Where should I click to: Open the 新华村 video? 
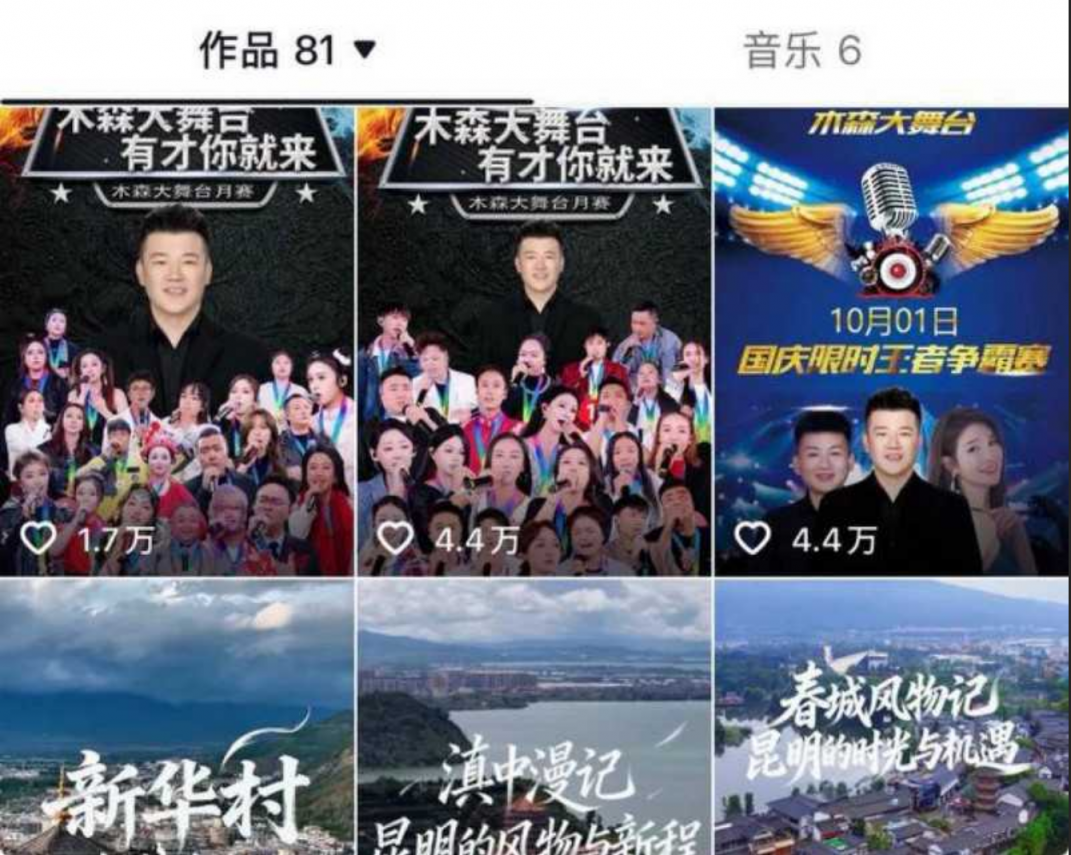coord(177,716)
